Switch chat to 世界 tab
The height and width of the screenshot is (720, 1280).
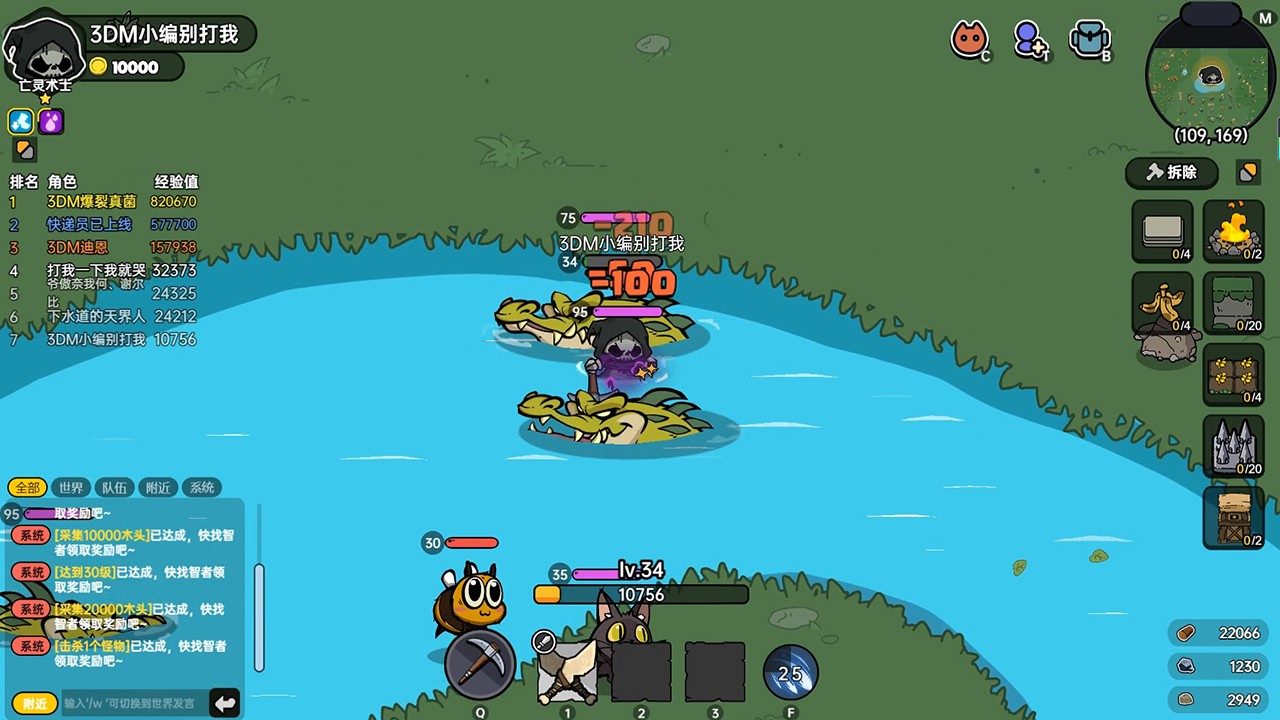click(71, 487)
